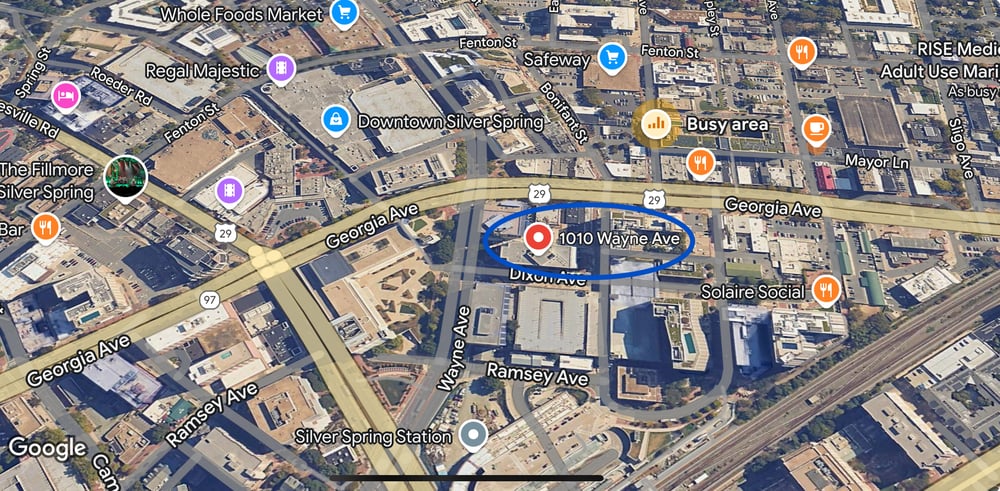Tap the Whole Foods Market pin

pyautogui.click(x=344, y=13)
